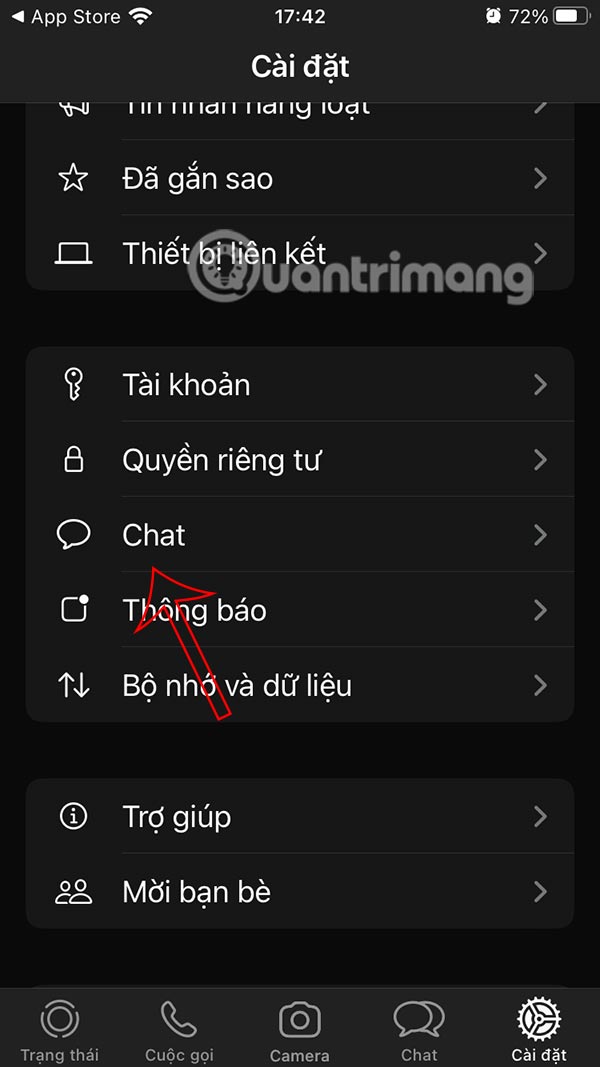Open the Chat settings row
The image size is (600, 1067).
(300, 535)
